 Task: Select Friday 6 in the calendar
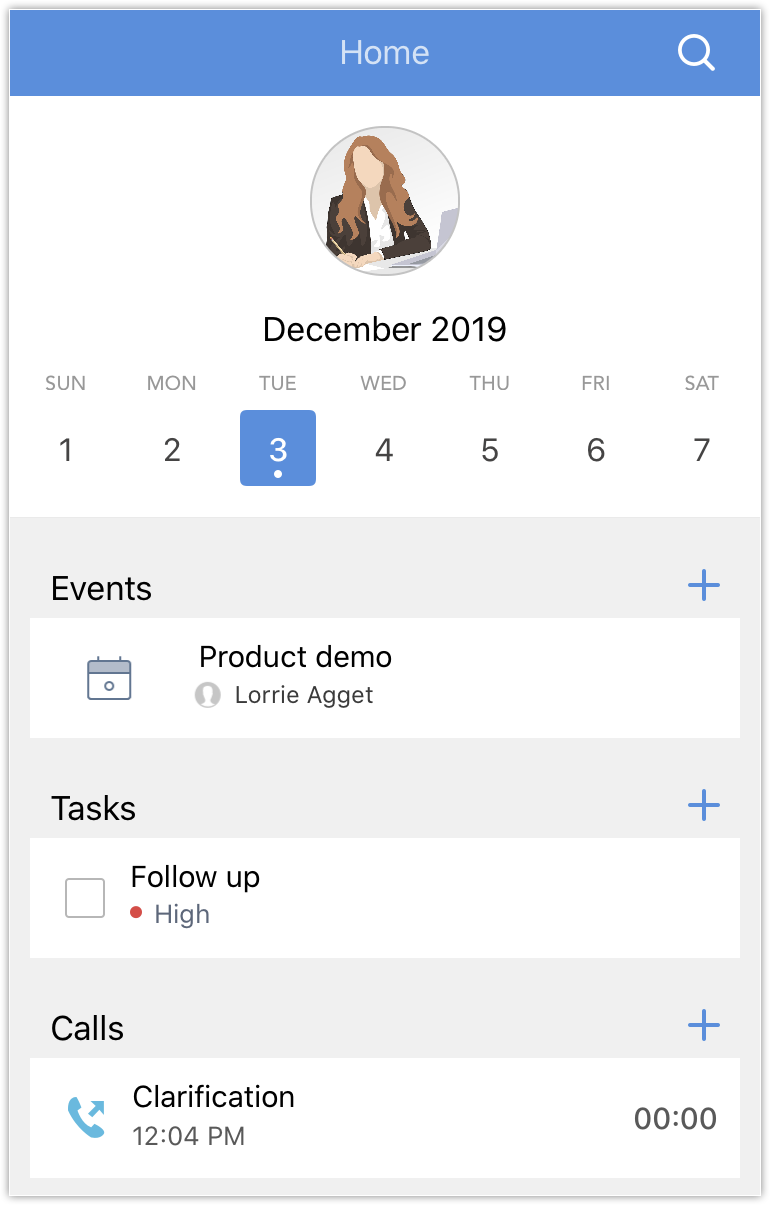pyautogui.click(x=596, y=450)
